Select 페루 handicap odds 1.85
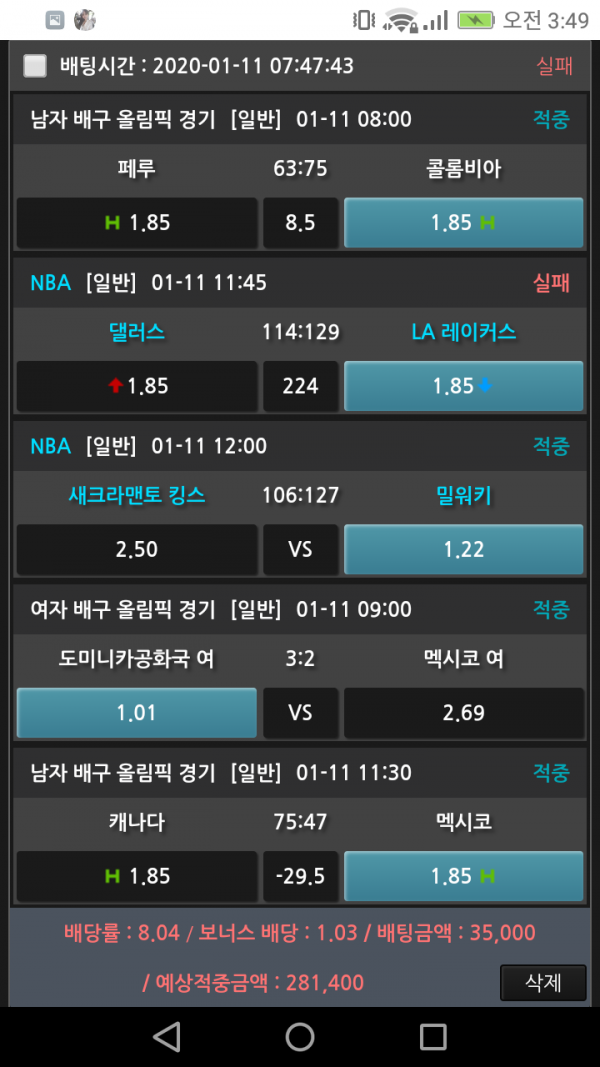 (137, 223)
